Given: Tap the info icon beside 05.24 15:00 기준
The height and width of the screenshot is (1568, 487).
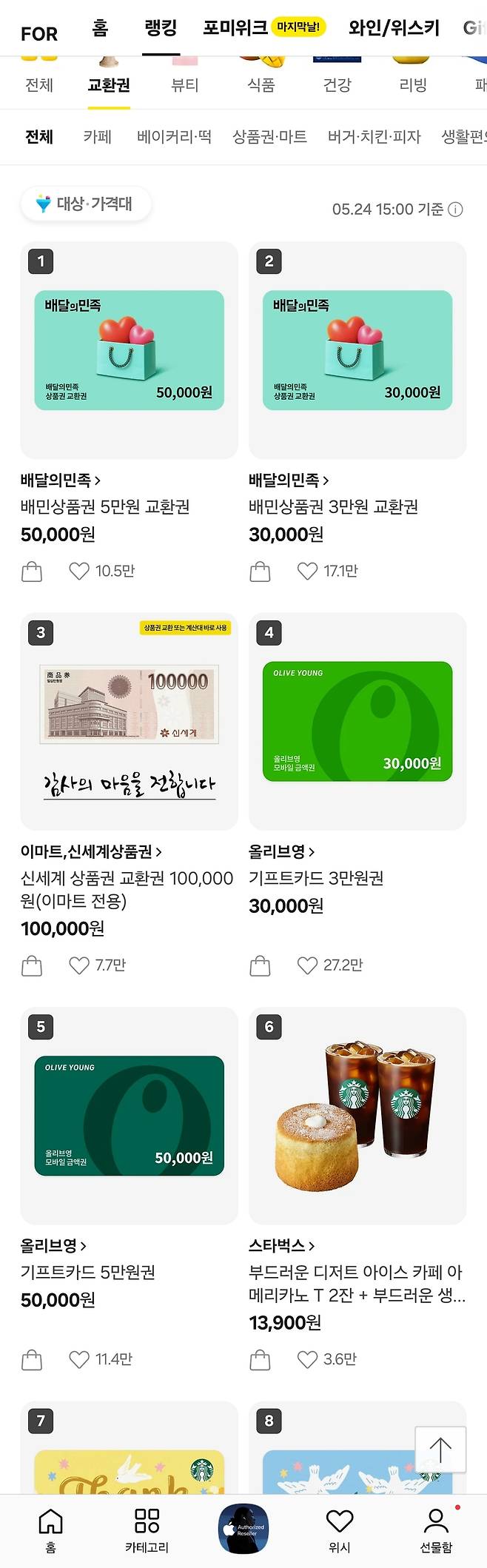Looking at the screenshot, I should 456,210.
